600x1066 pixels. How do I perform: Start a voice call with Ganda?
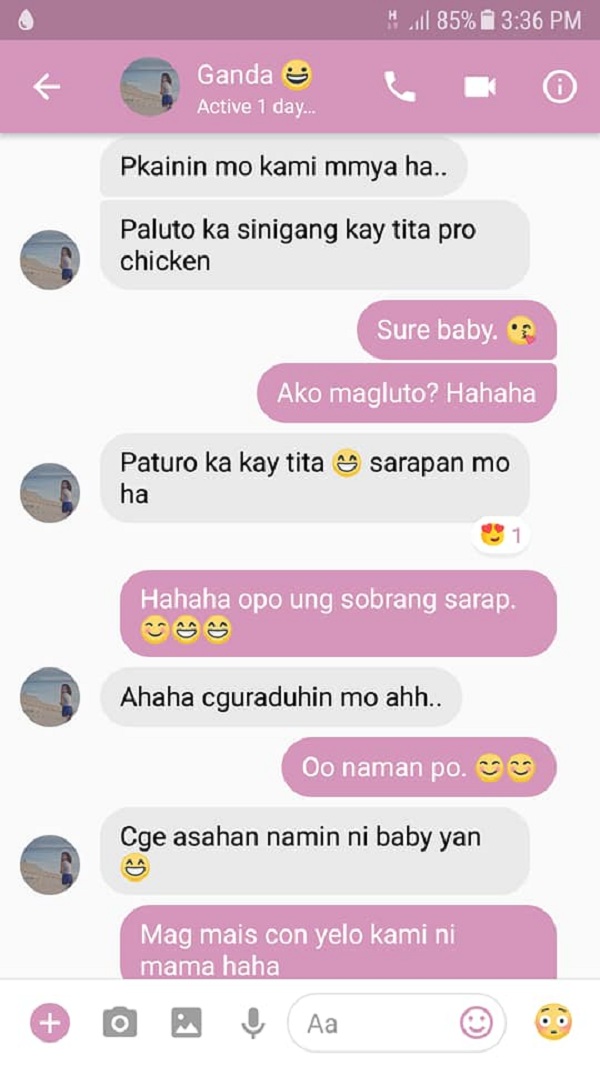coord(399,87)
